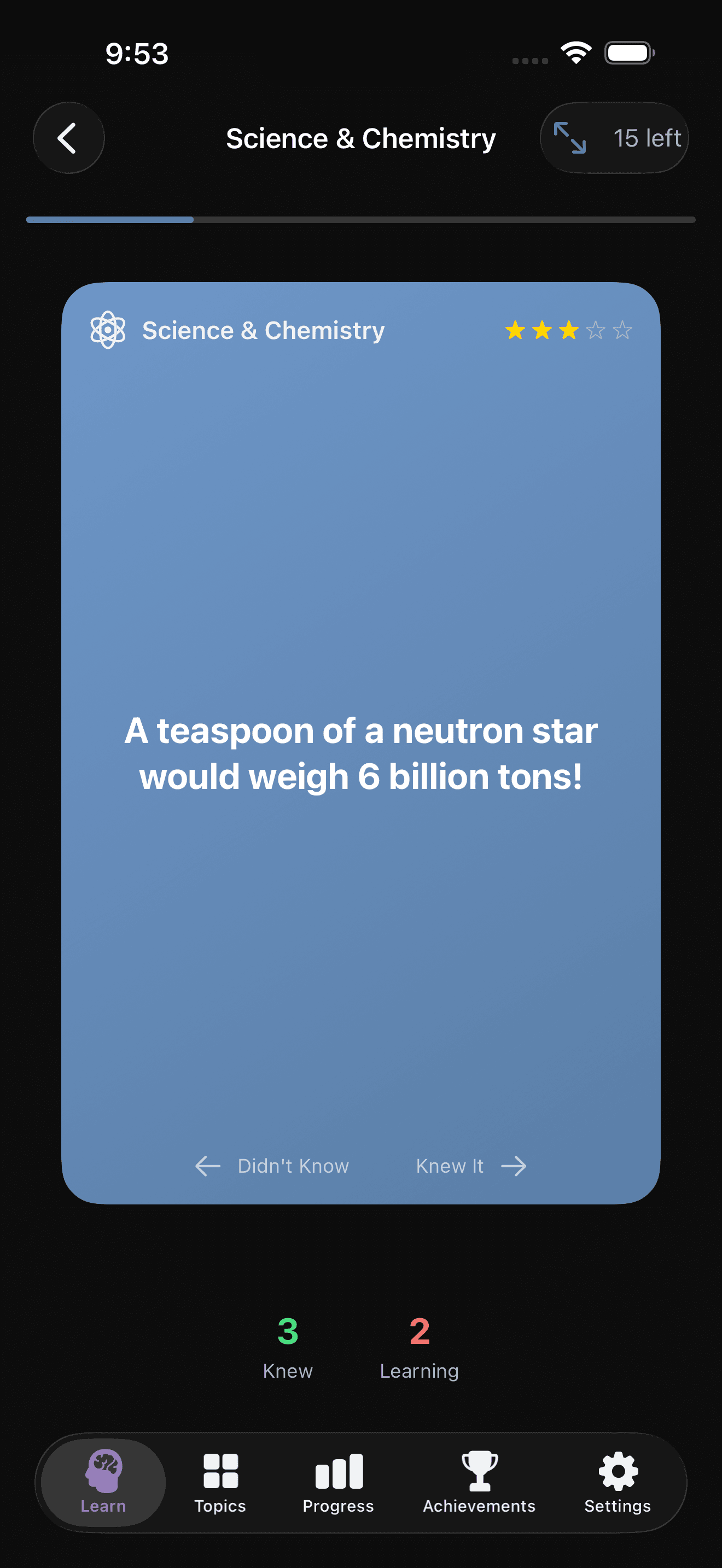The width and height of the screenshot is (722, 1568).
Task: View the Achievements tab
Action: (479, 1482)
